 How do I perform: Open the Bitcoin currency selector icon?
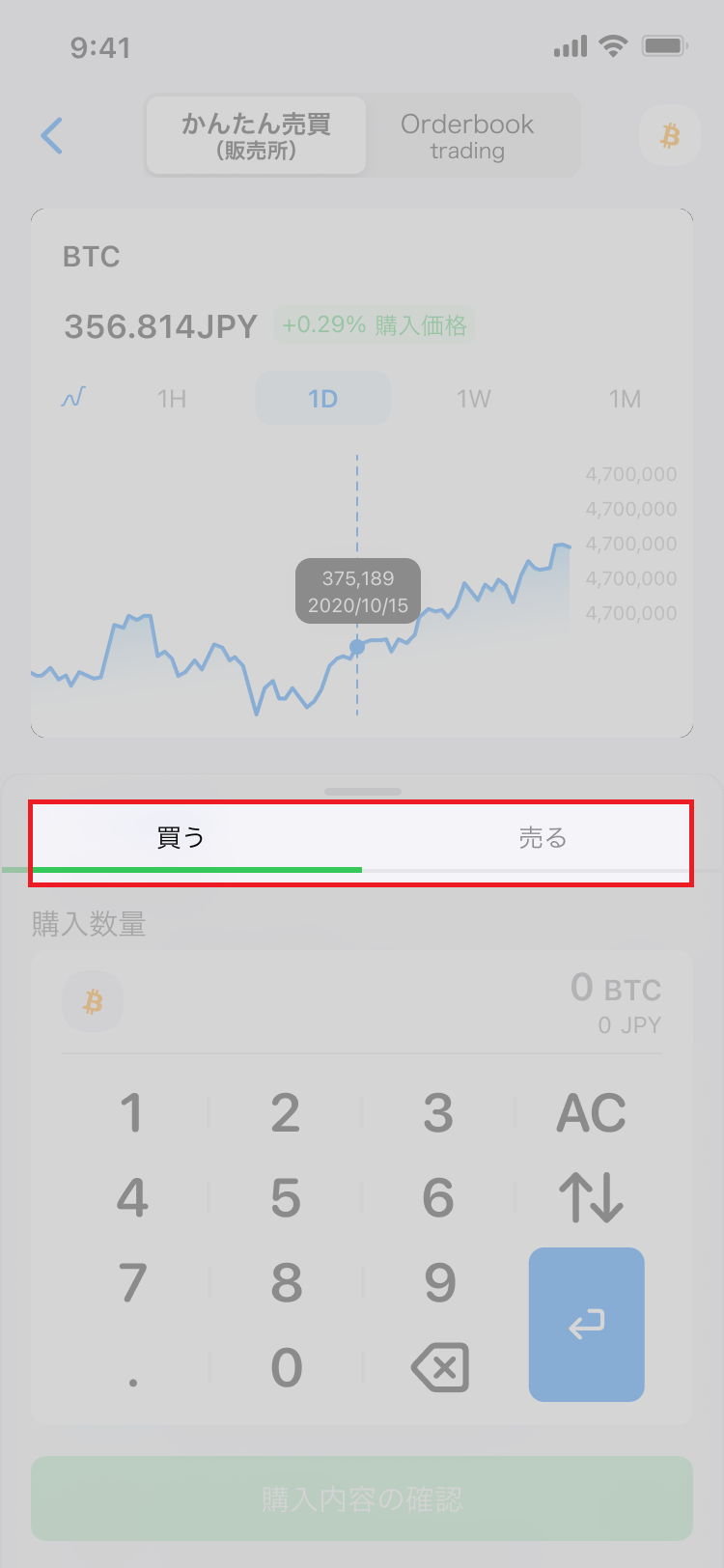pyautogui.click(x=669, y=135)
